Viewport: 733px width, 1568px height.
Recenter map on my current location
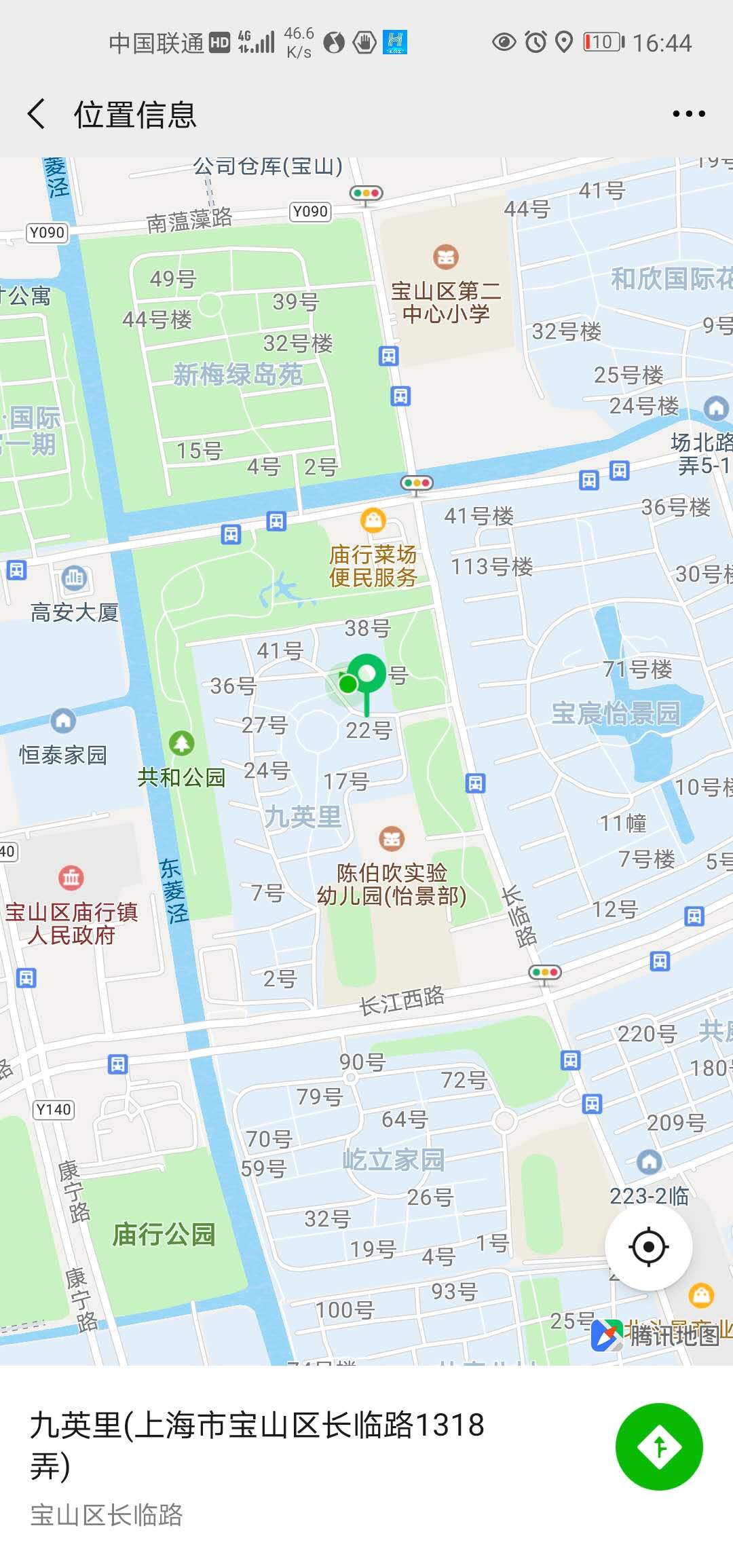[x=648, y=1247]
